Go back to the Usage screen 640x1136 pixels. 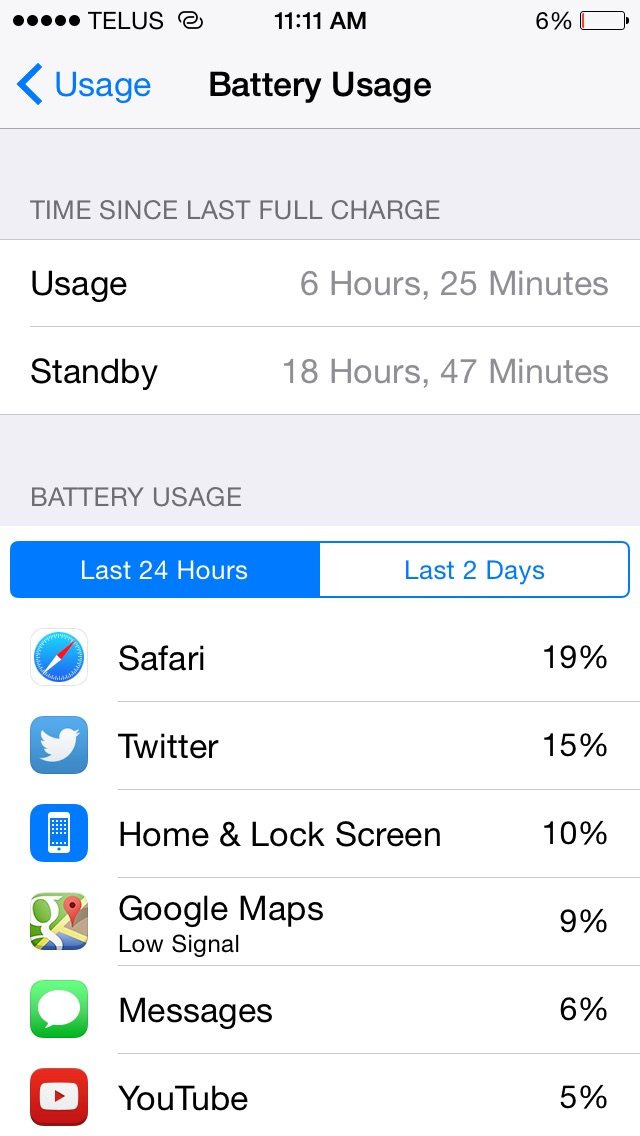83,85
